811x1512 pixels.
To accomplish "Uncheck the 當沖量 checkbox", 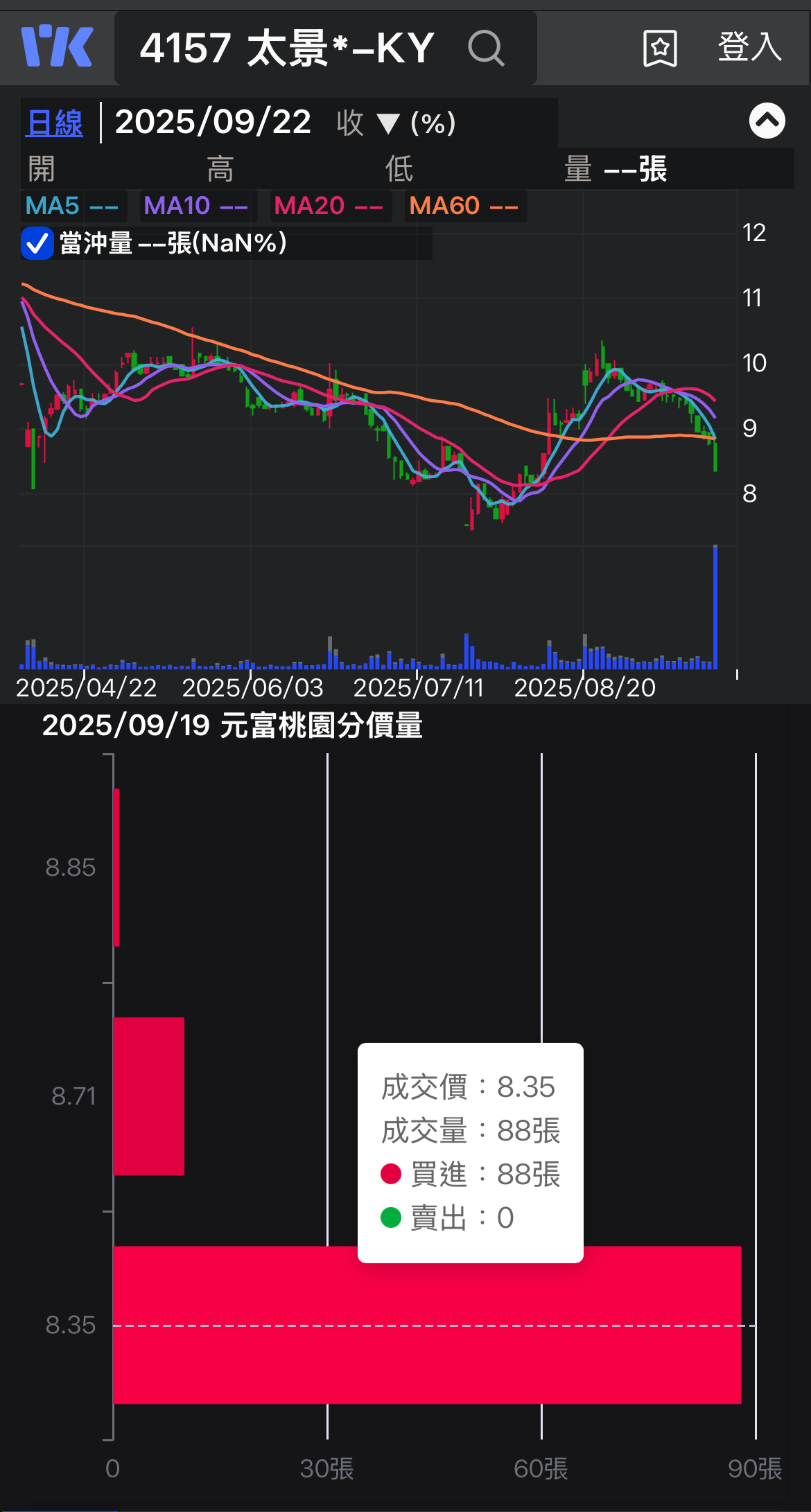I will 37,244.
